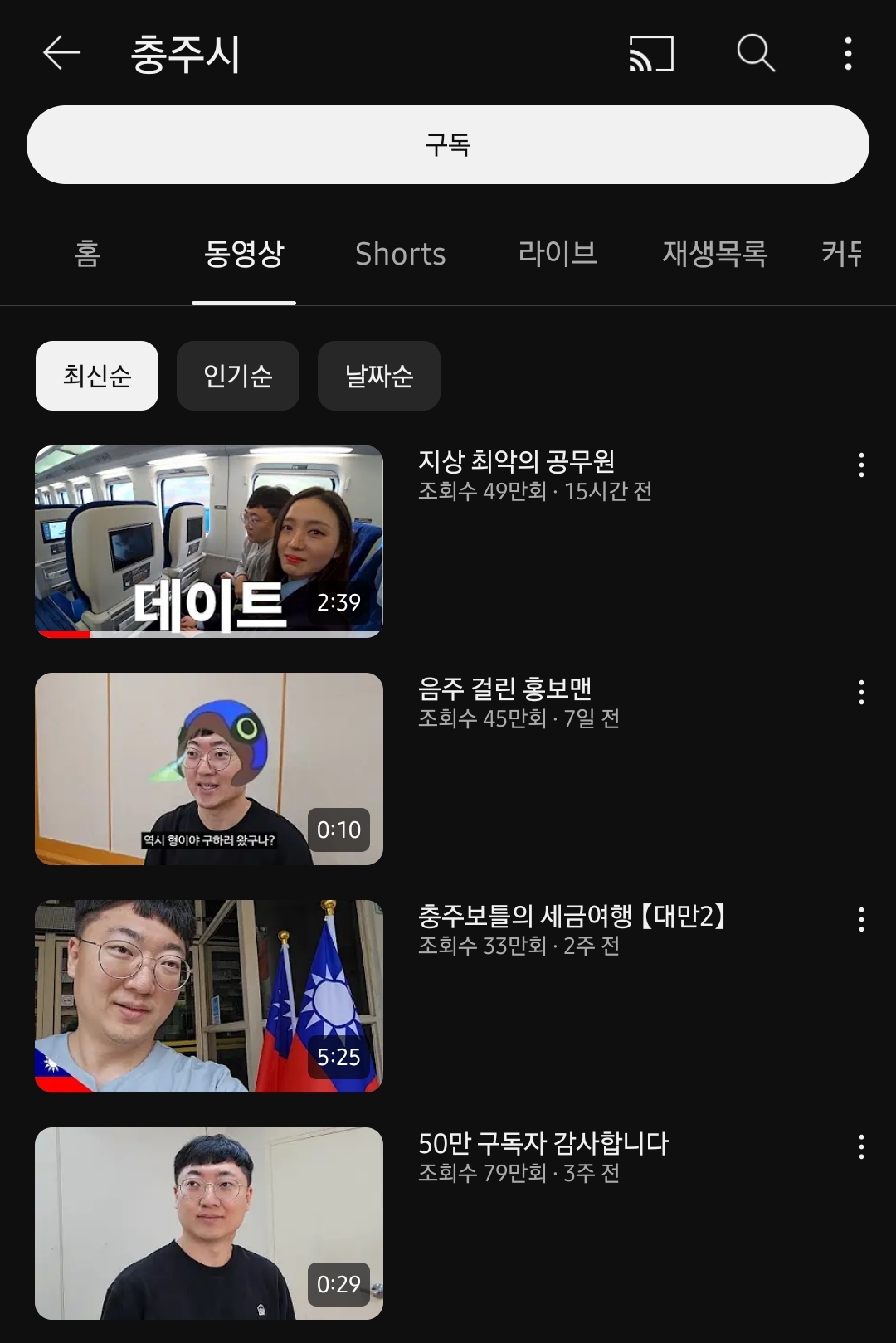
Task: Select the 최신순 sort chip
Action: (x=97, y=376)
